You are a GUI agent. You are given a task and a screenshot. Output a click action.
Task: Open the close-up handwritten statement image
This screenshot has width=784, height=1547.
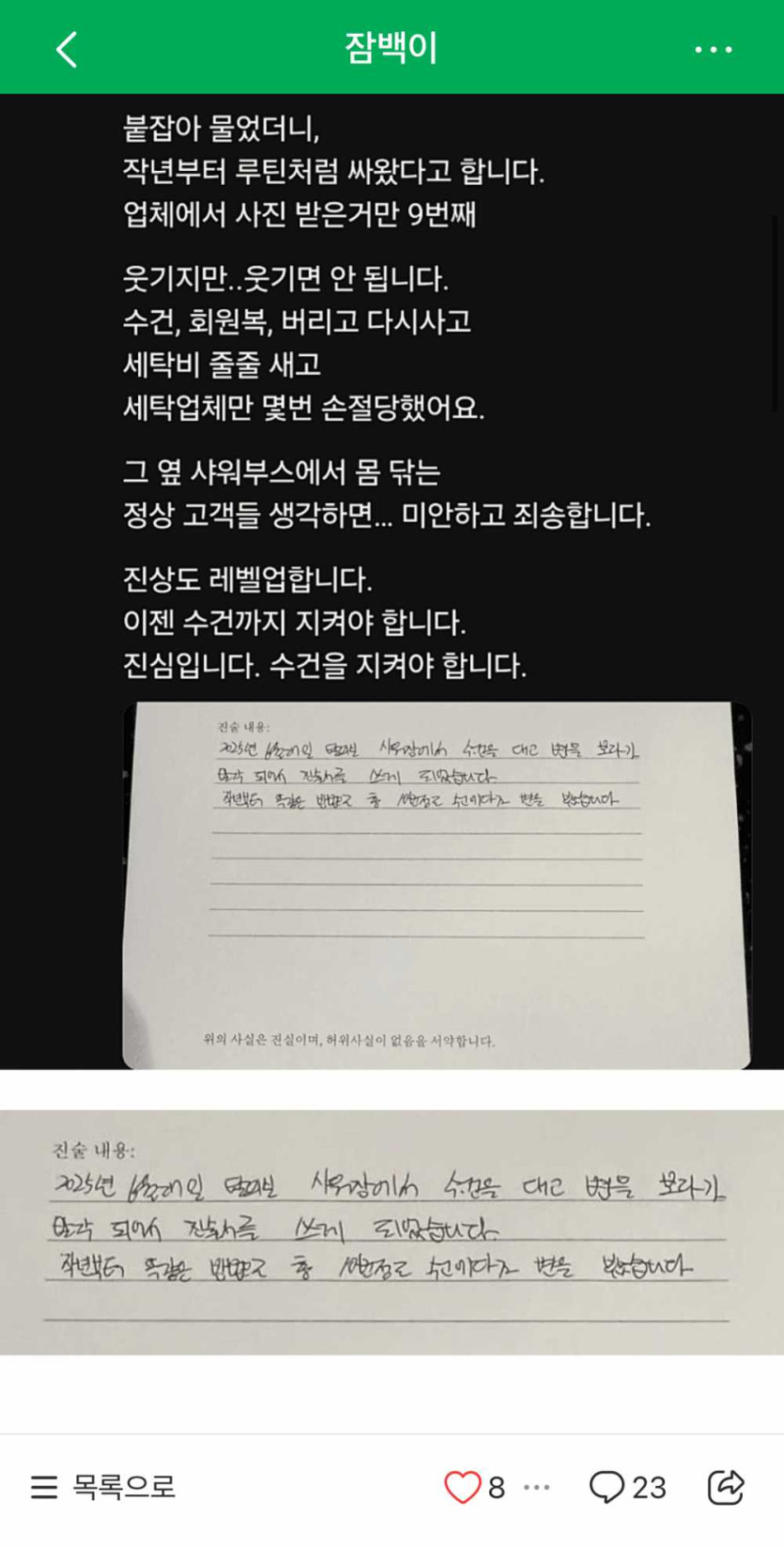click(392, 1231)
